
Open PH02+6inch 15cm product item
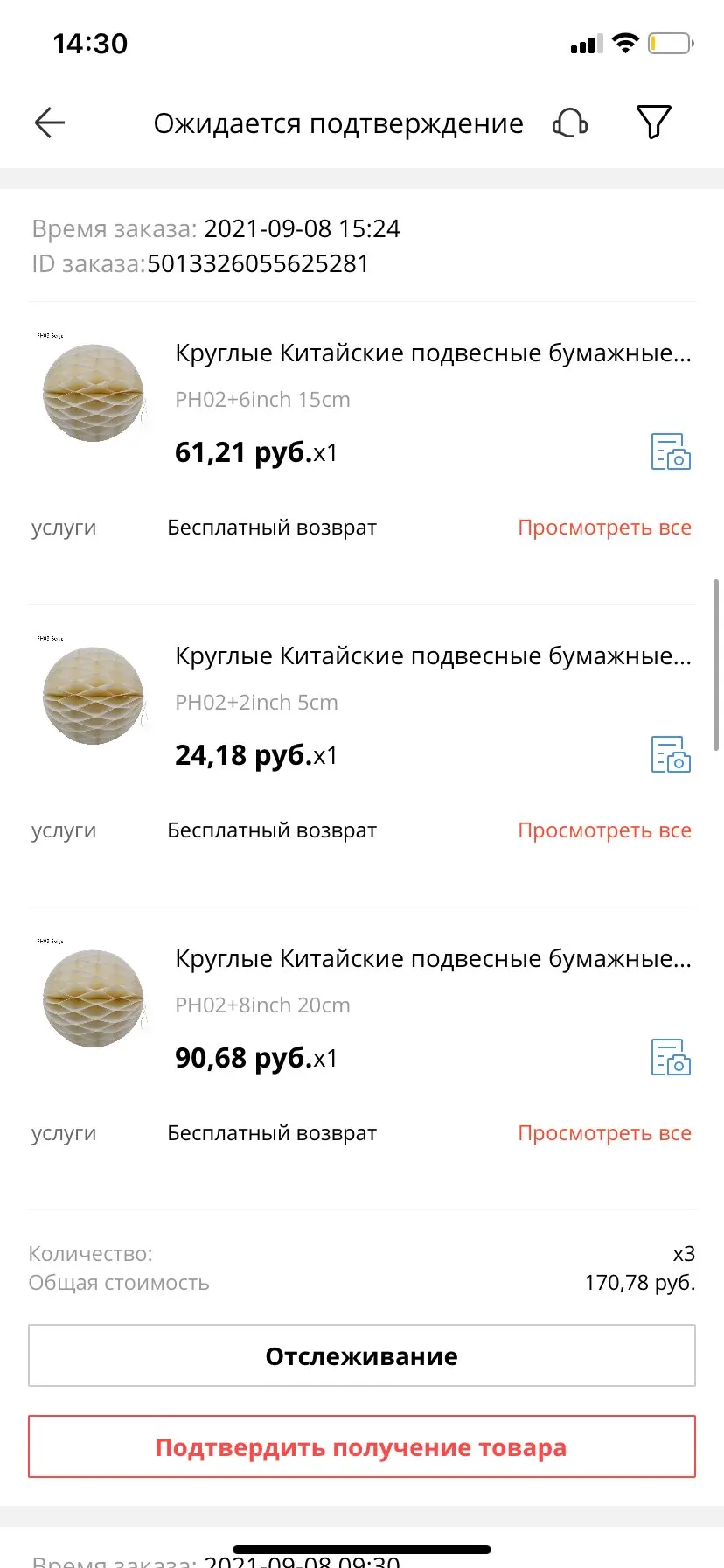point(433,353)
